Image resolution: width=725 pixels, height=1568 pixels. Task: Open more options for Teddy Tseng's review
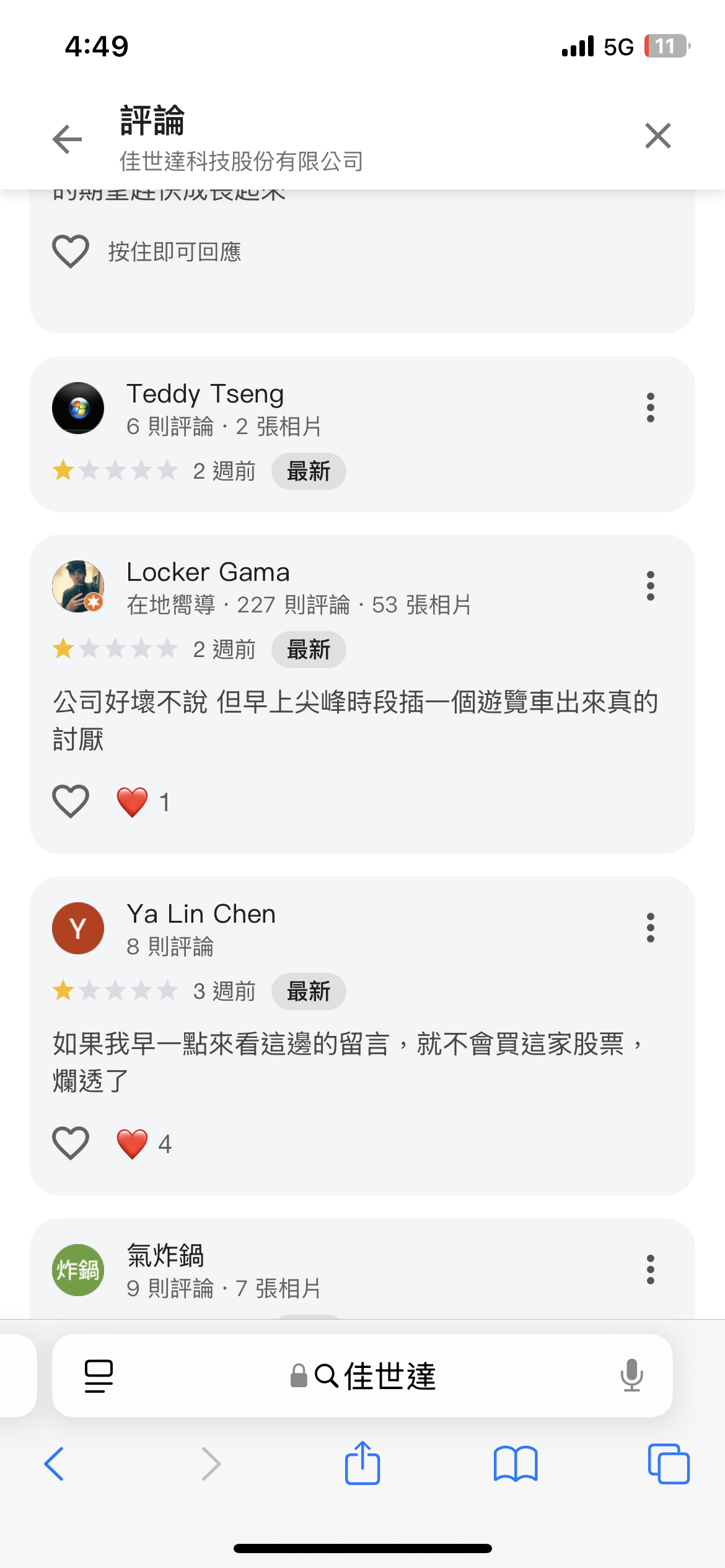pyautogui.click(x=650, y=407)
